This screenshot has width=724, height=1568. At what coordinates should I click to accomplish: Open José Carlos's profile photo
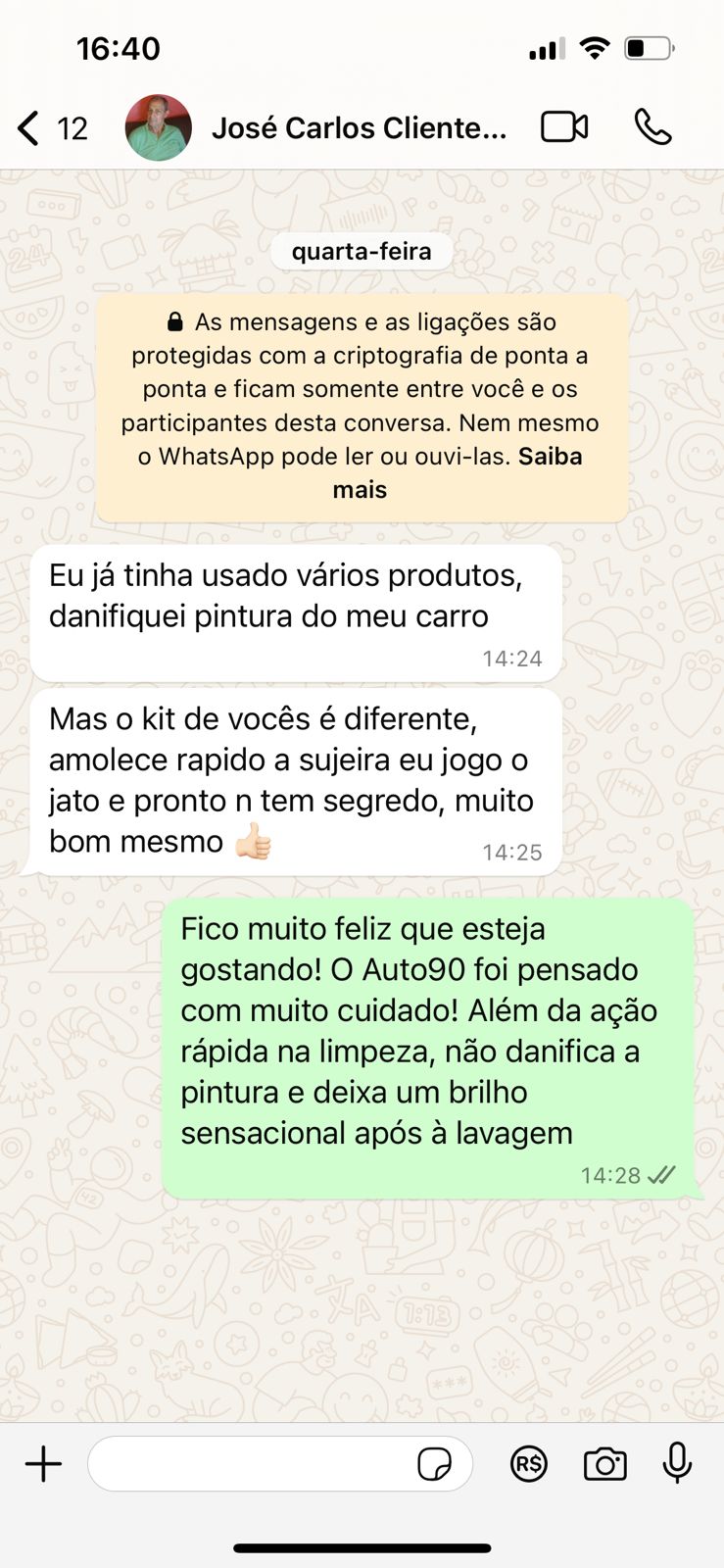click(x=158, y=128)
